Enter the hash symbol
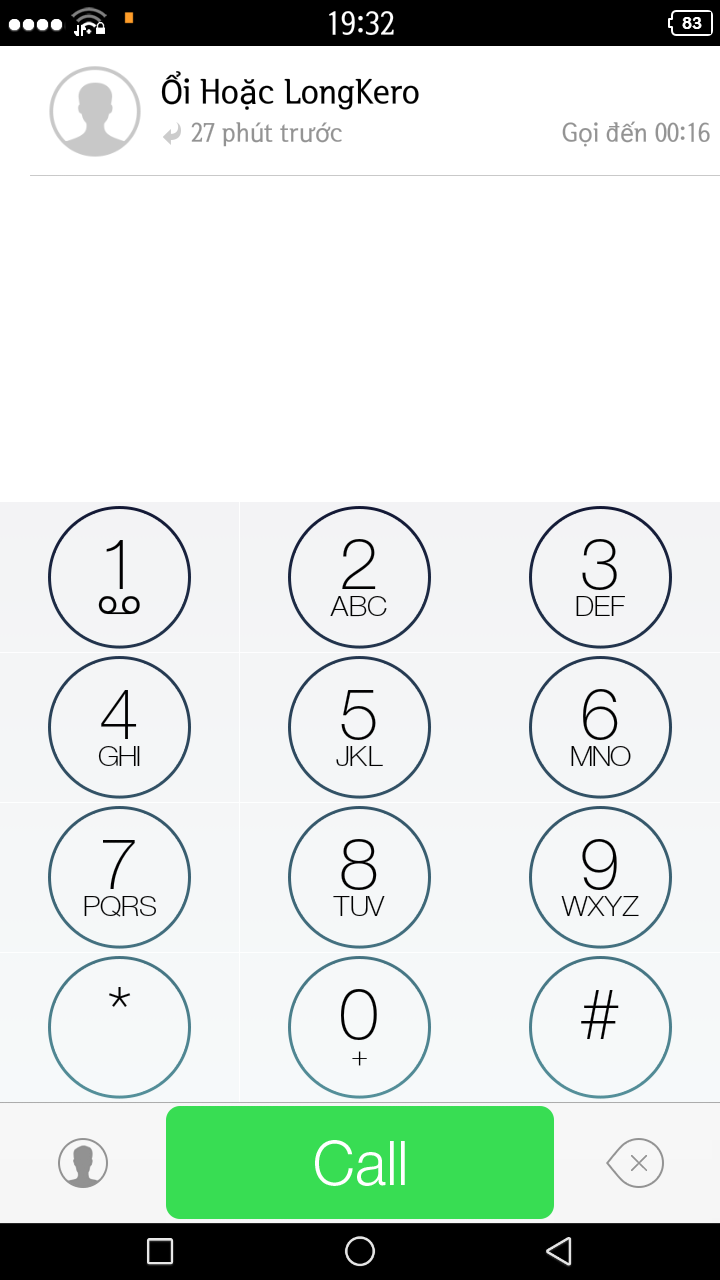This screenshot has width=720, height=1280. point(600,1027)
